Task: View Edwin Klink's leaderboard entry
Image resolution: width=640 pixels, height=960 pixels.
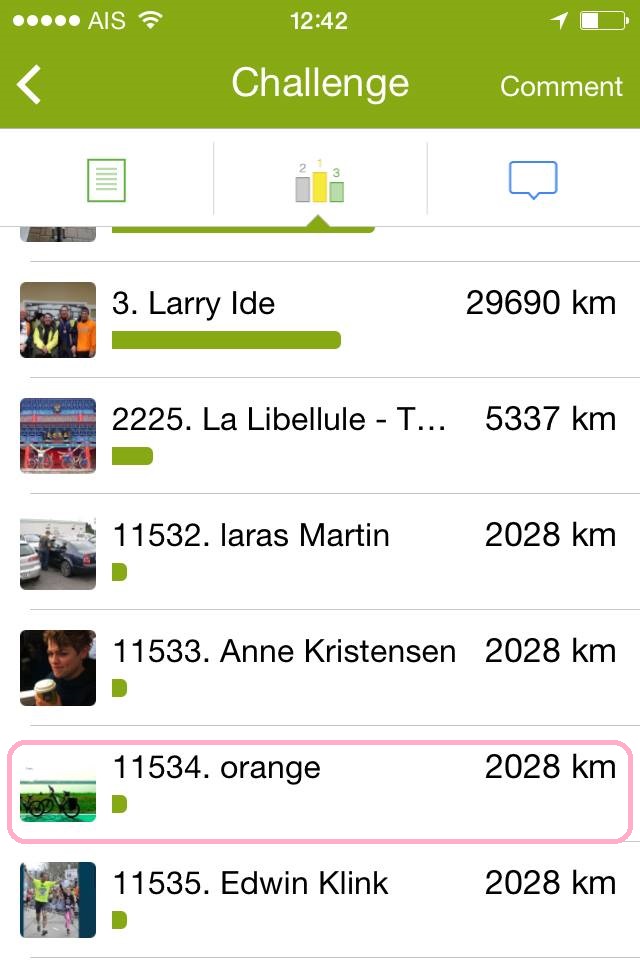Action: 320,900
